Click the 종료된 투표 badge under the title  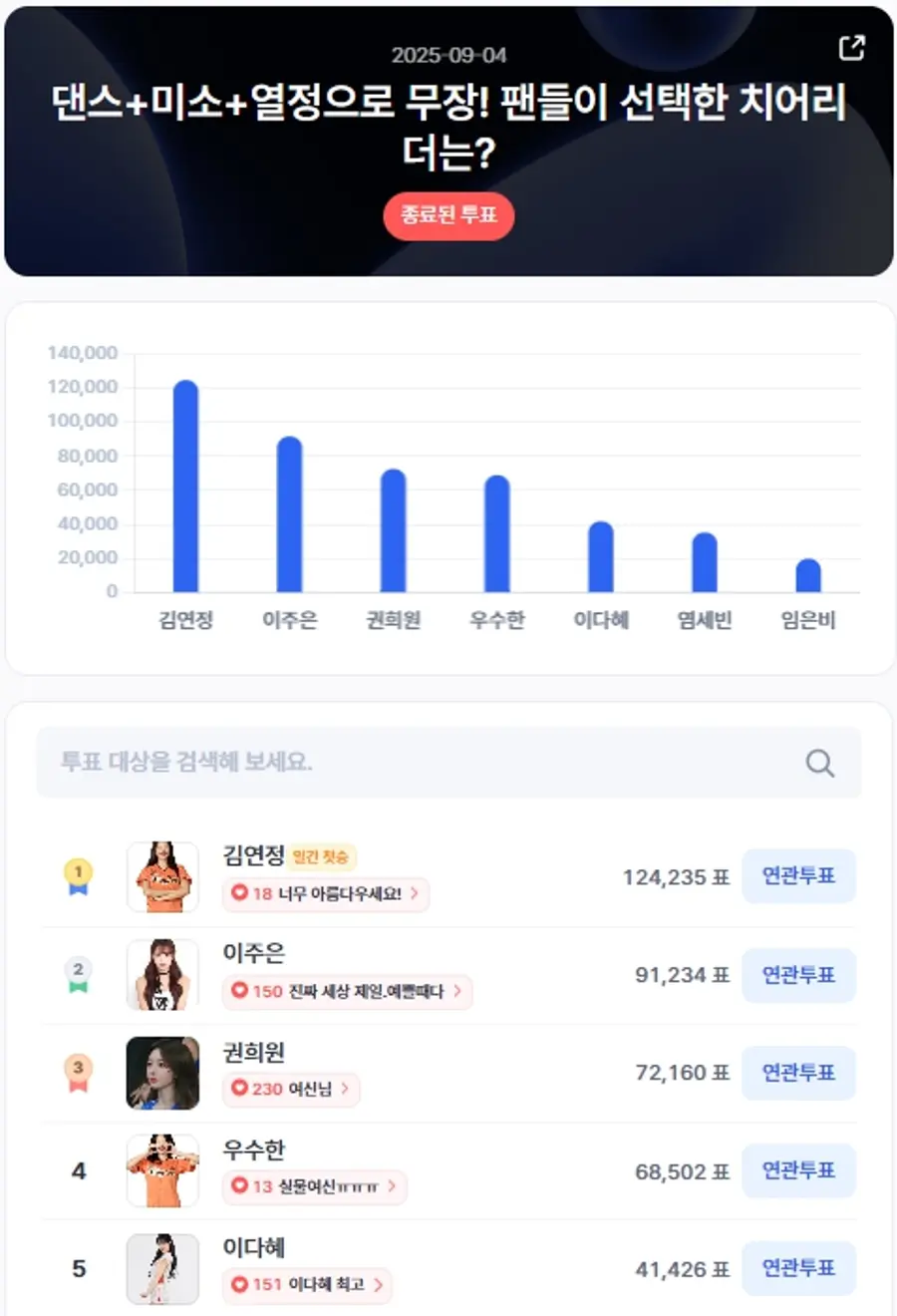[448, 216]
